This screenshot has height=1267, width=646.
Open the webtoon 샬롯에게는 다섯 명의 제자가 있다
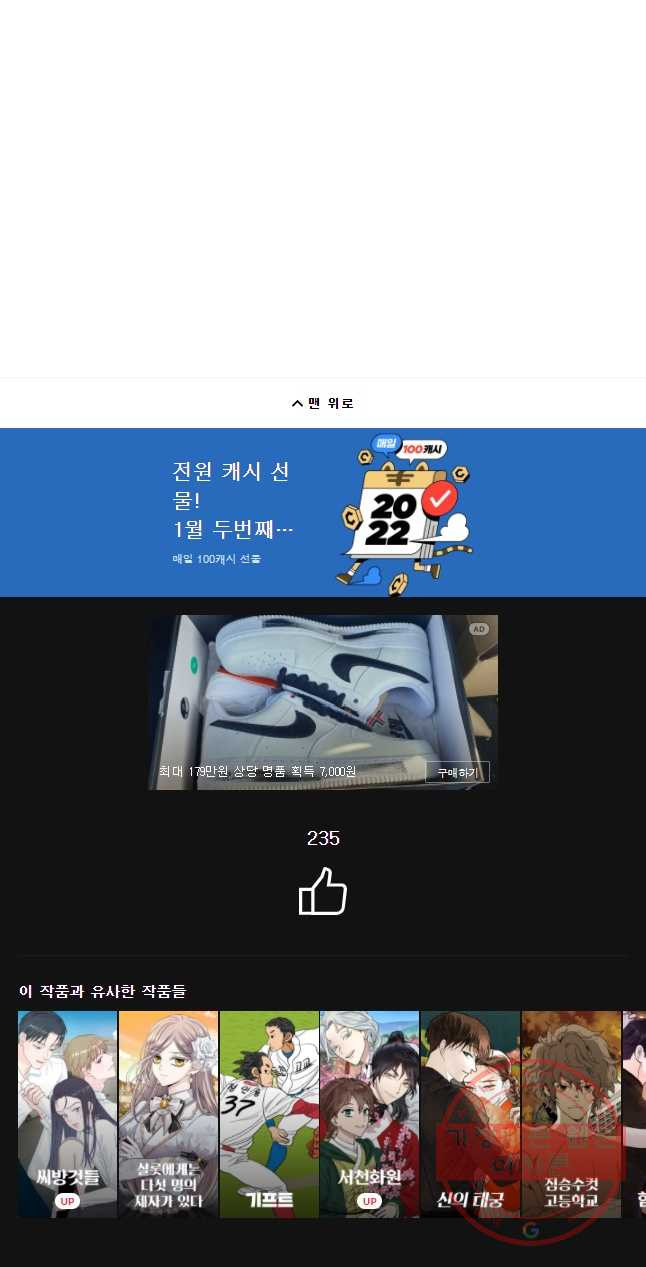[x=168, y=1114]
